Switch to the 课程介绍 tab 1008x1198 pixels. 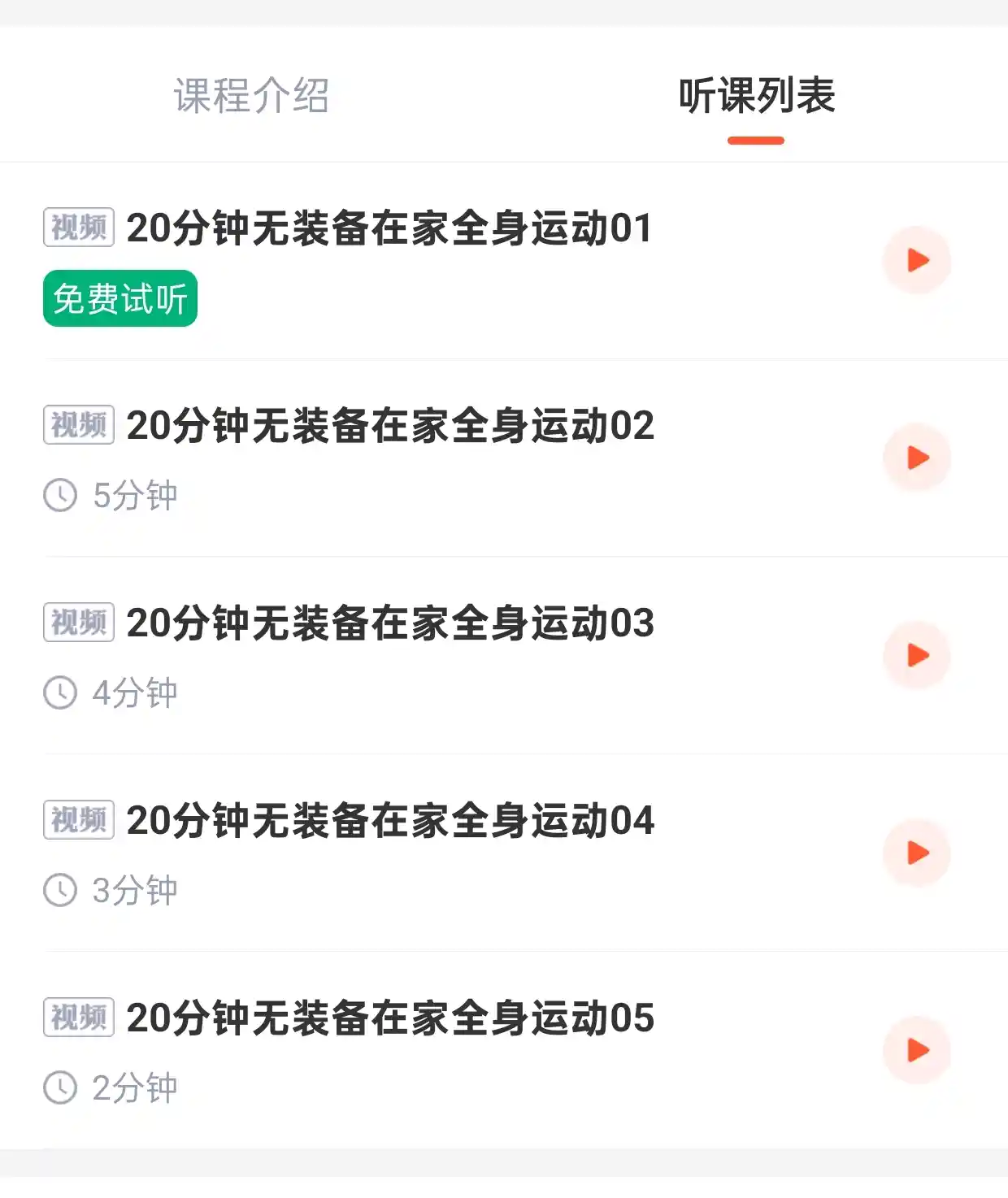(x=251, y=95)
